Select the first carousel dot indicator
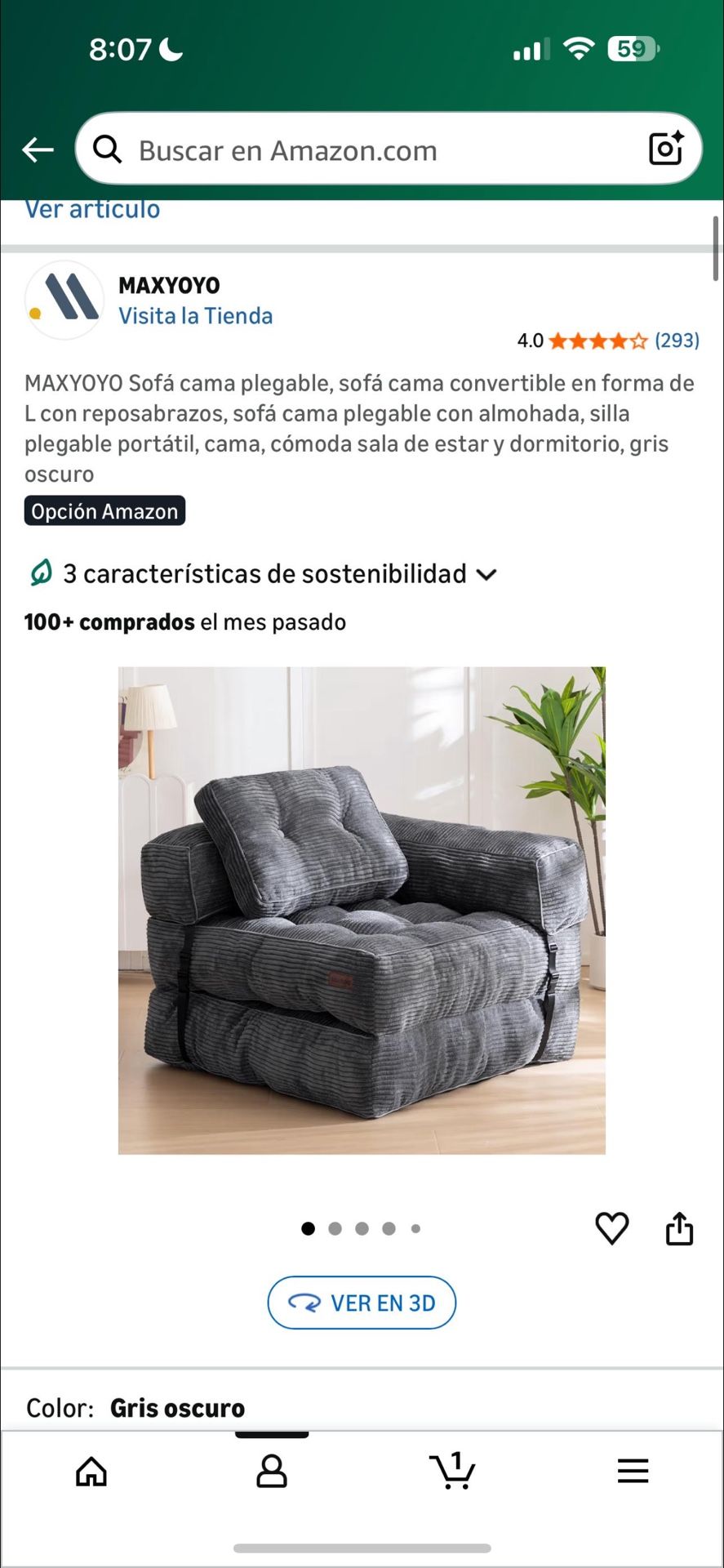The width and height of the screenshot is (724, 1568). click(308, 1228)
